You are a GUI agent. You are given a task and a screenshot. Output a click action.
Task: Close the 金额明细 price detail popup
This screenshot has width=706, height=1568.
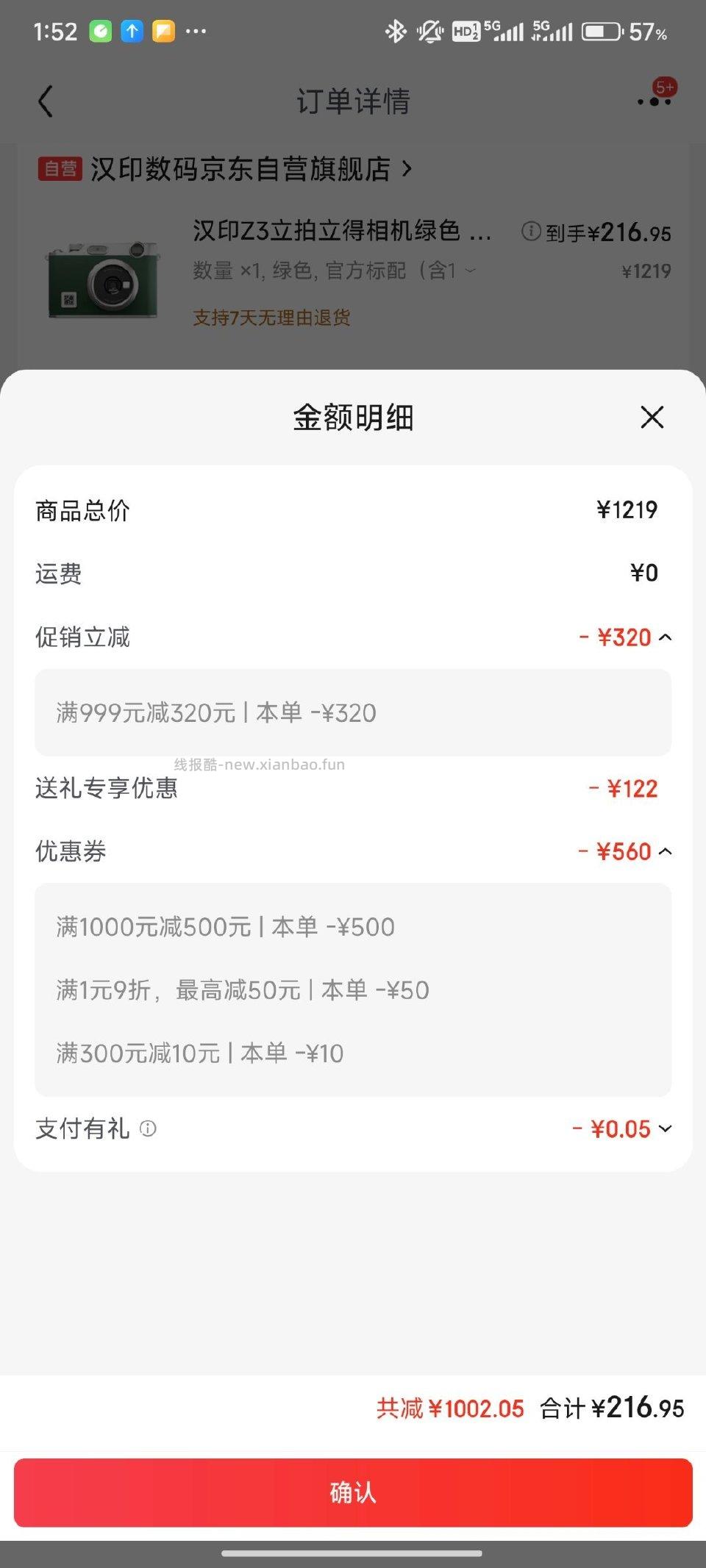(x=652, y=417)
